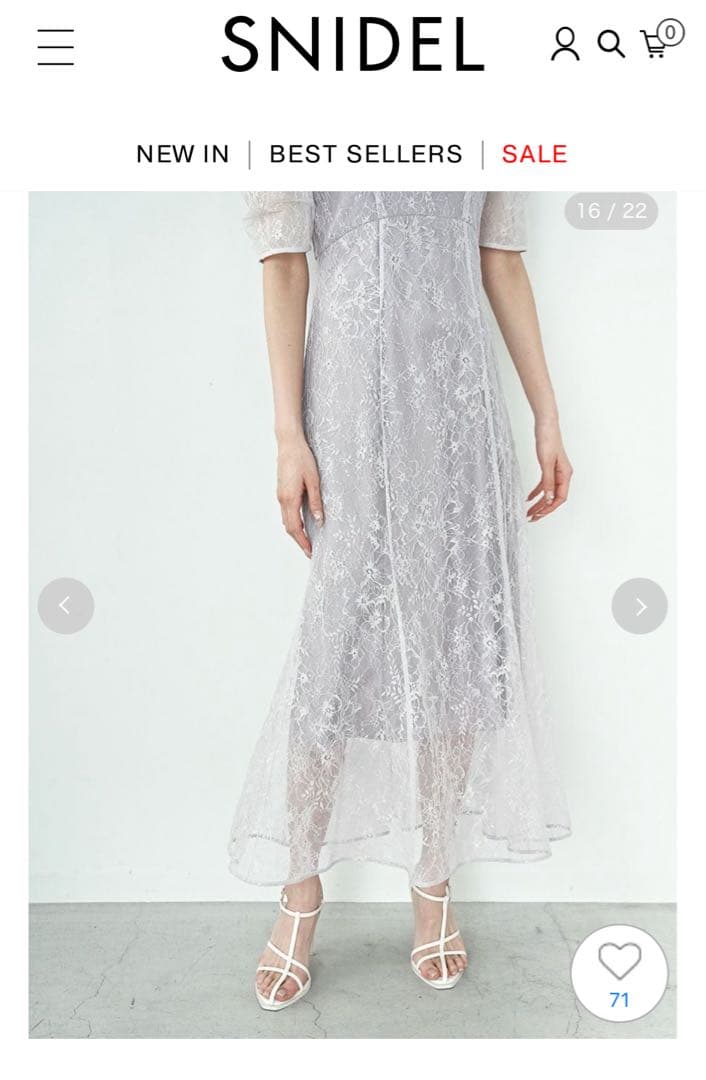Open the BEST SELLERS page
Viewport: 706px width, 1080px height.
click(x=366, y=154)
